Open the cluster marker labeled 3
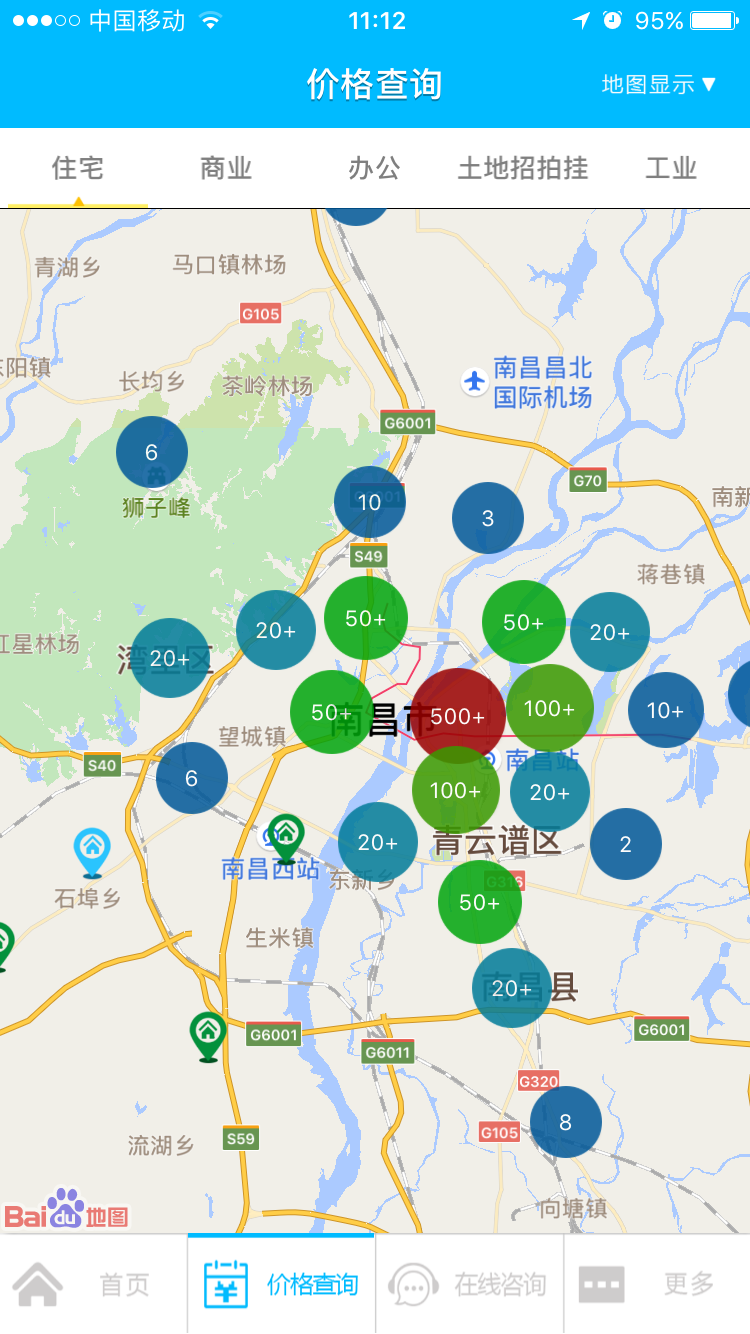The width and height of the screenshot is (750, 1334). 488,518
